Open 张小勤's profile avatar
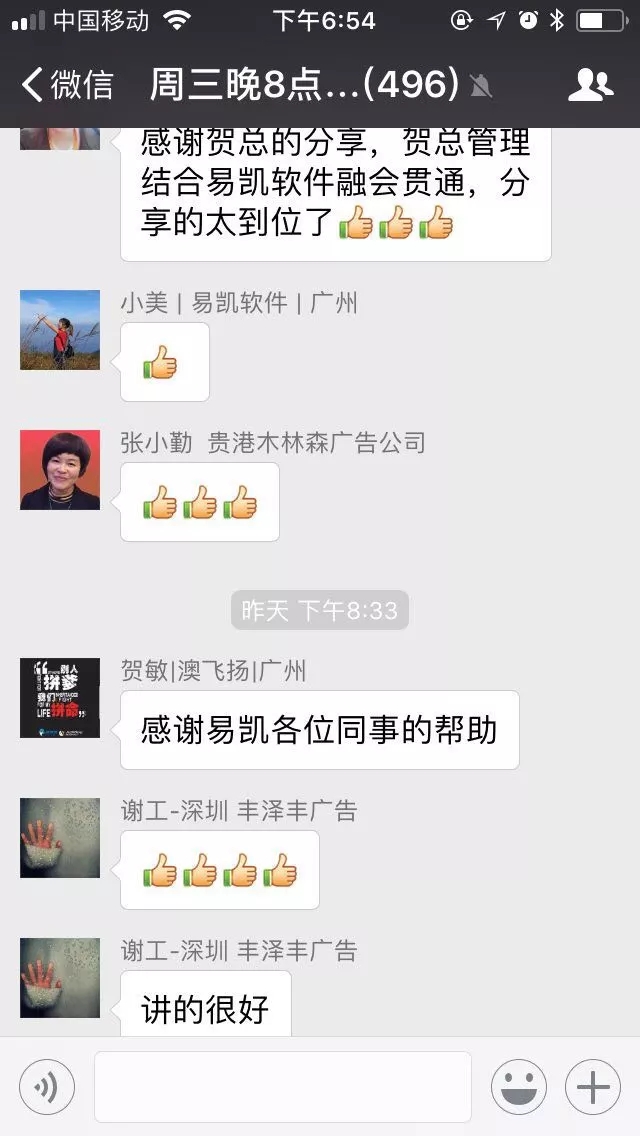The image size is (640, 1136). 60,470
